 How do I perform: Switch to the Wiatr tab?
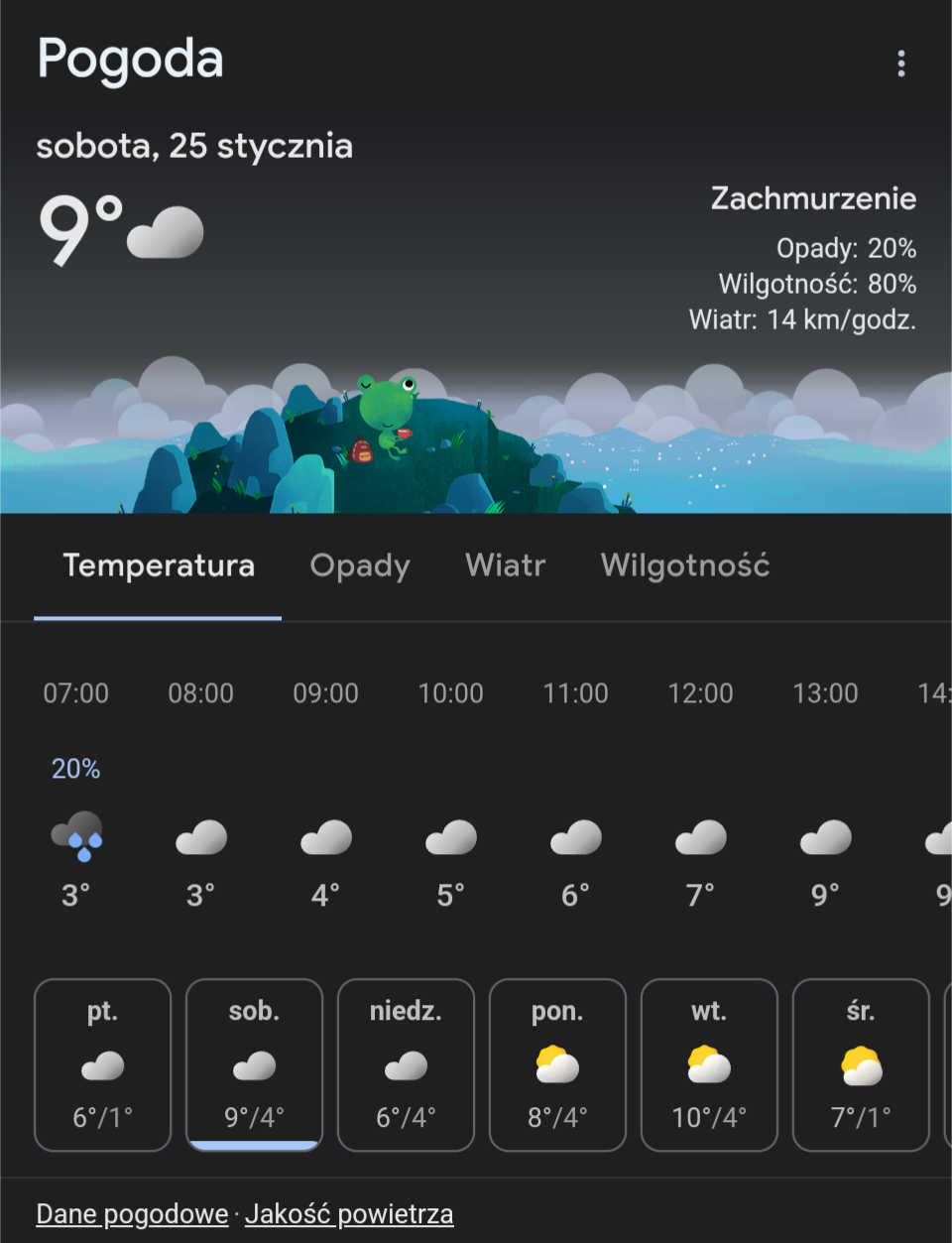click(x=505, y=565)
